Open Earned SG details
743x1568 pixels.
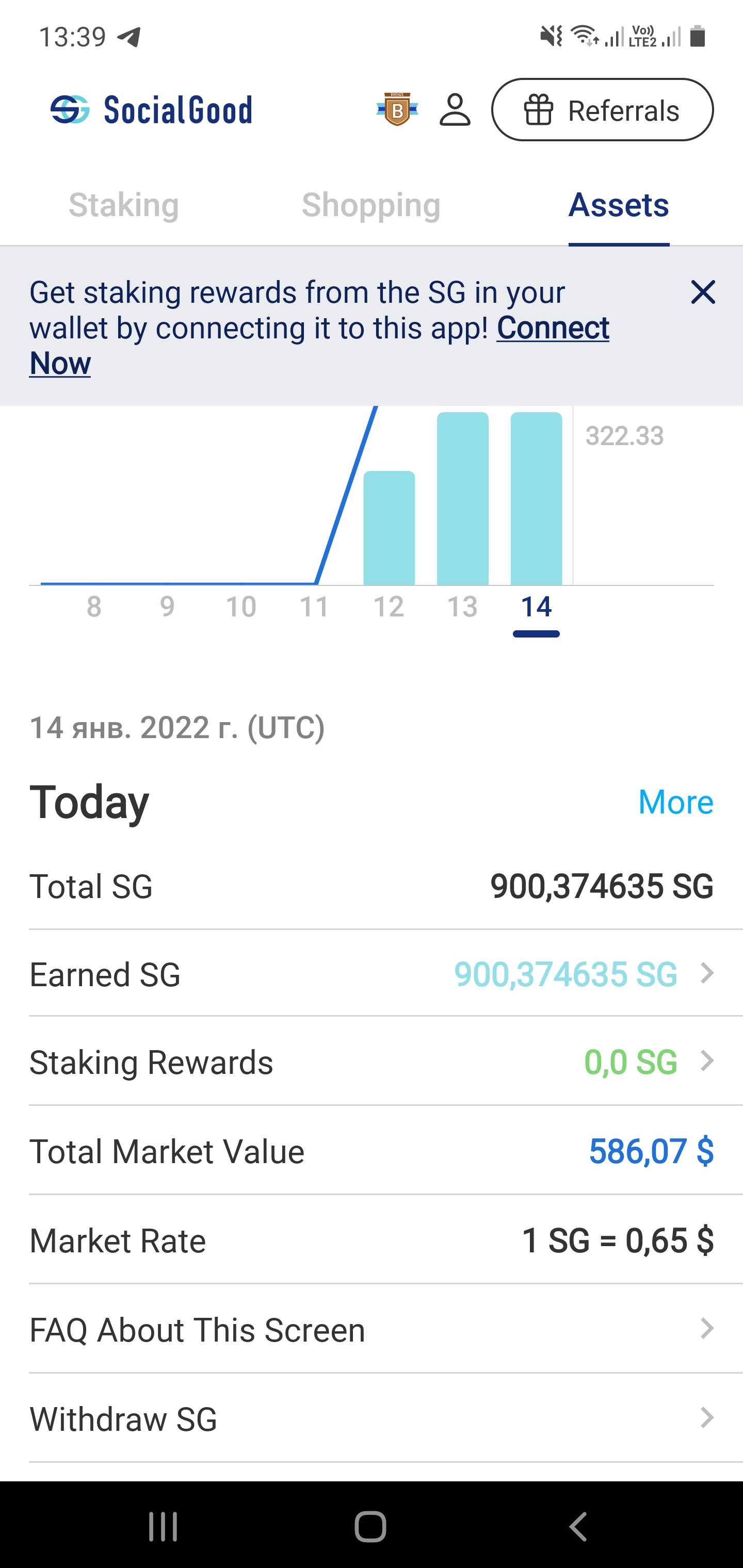click(372, 974)
